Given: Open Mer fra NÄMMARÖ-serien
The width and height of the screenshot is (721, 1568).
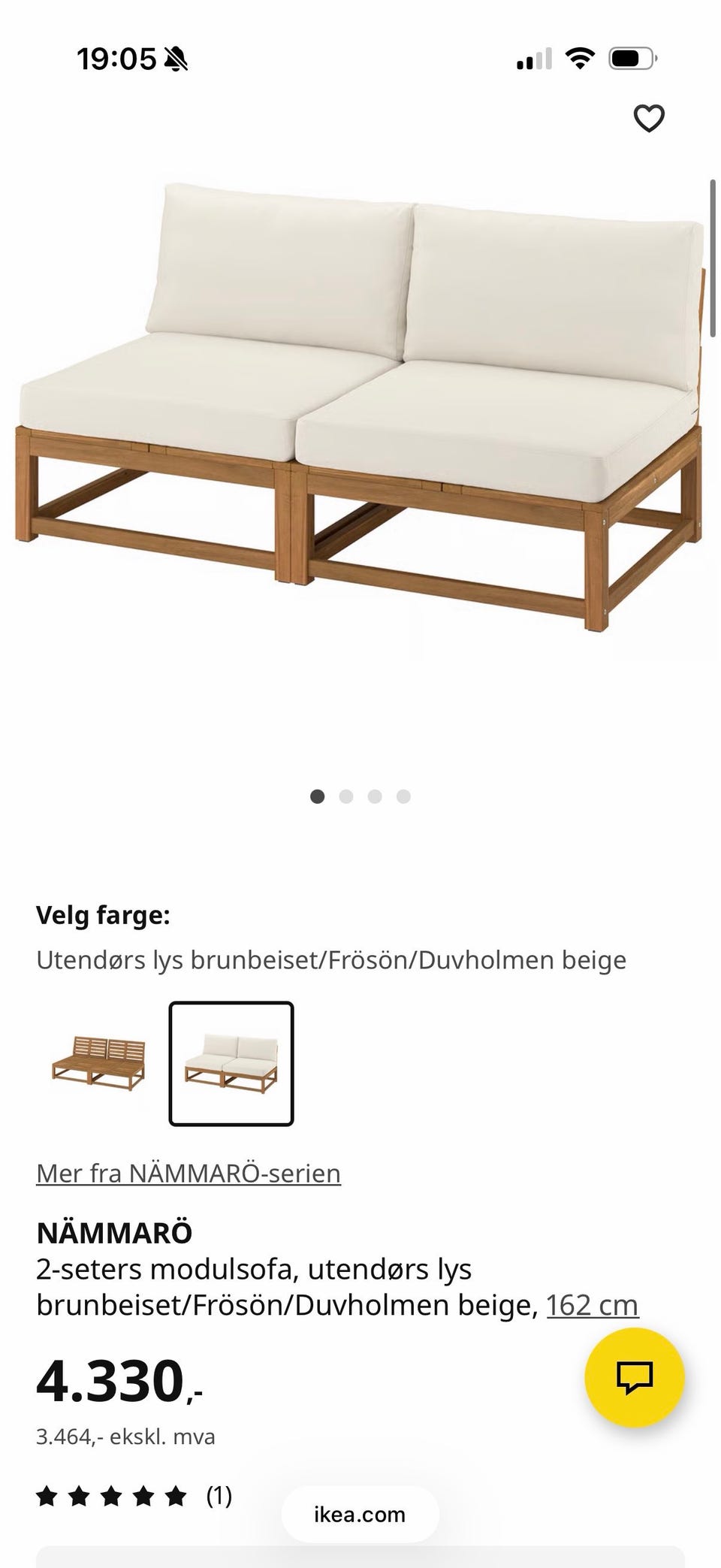Looking at the screenshot, I should [189, 1173].
